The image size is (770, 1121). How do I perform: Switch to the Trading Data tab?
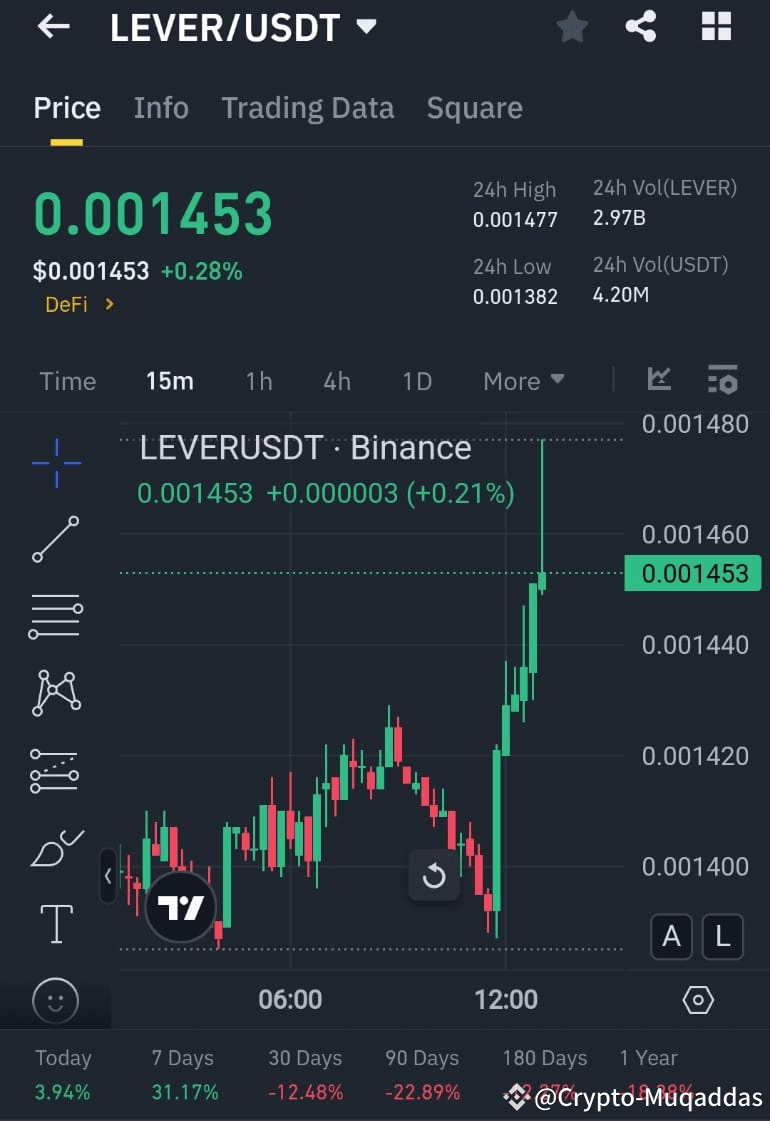307,107
